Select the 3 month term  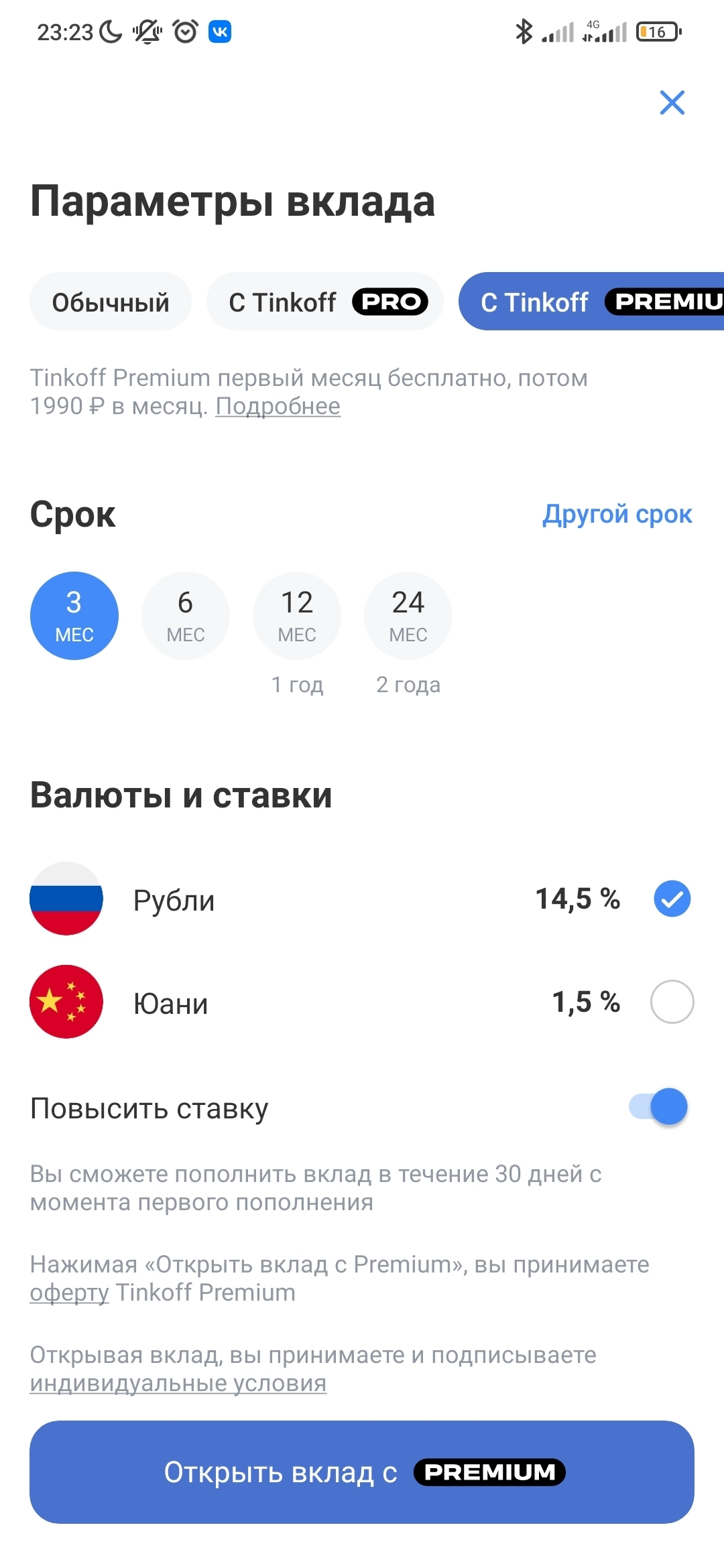(x=74, y=615)
